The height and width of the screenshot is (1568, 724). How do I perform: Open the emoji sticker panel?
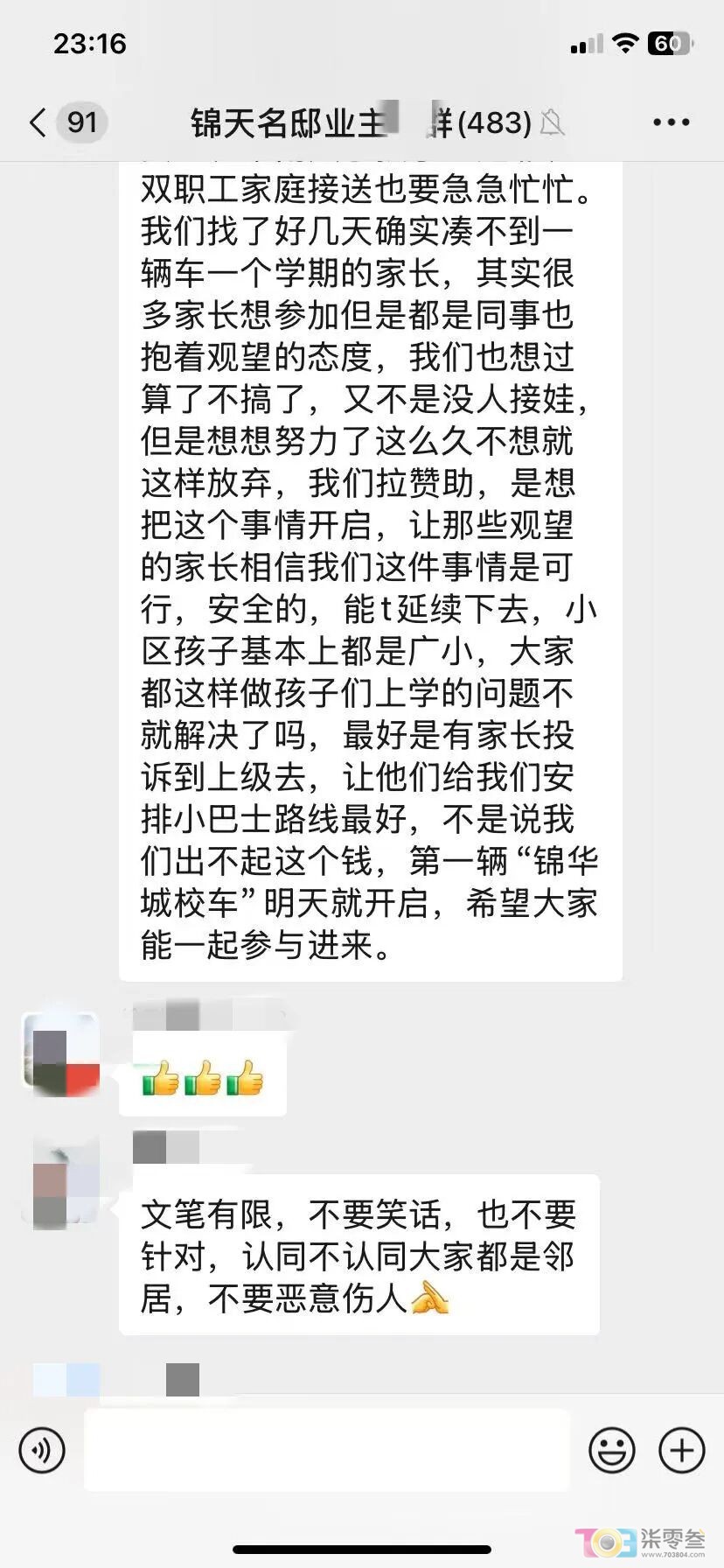coord(611,1451)
